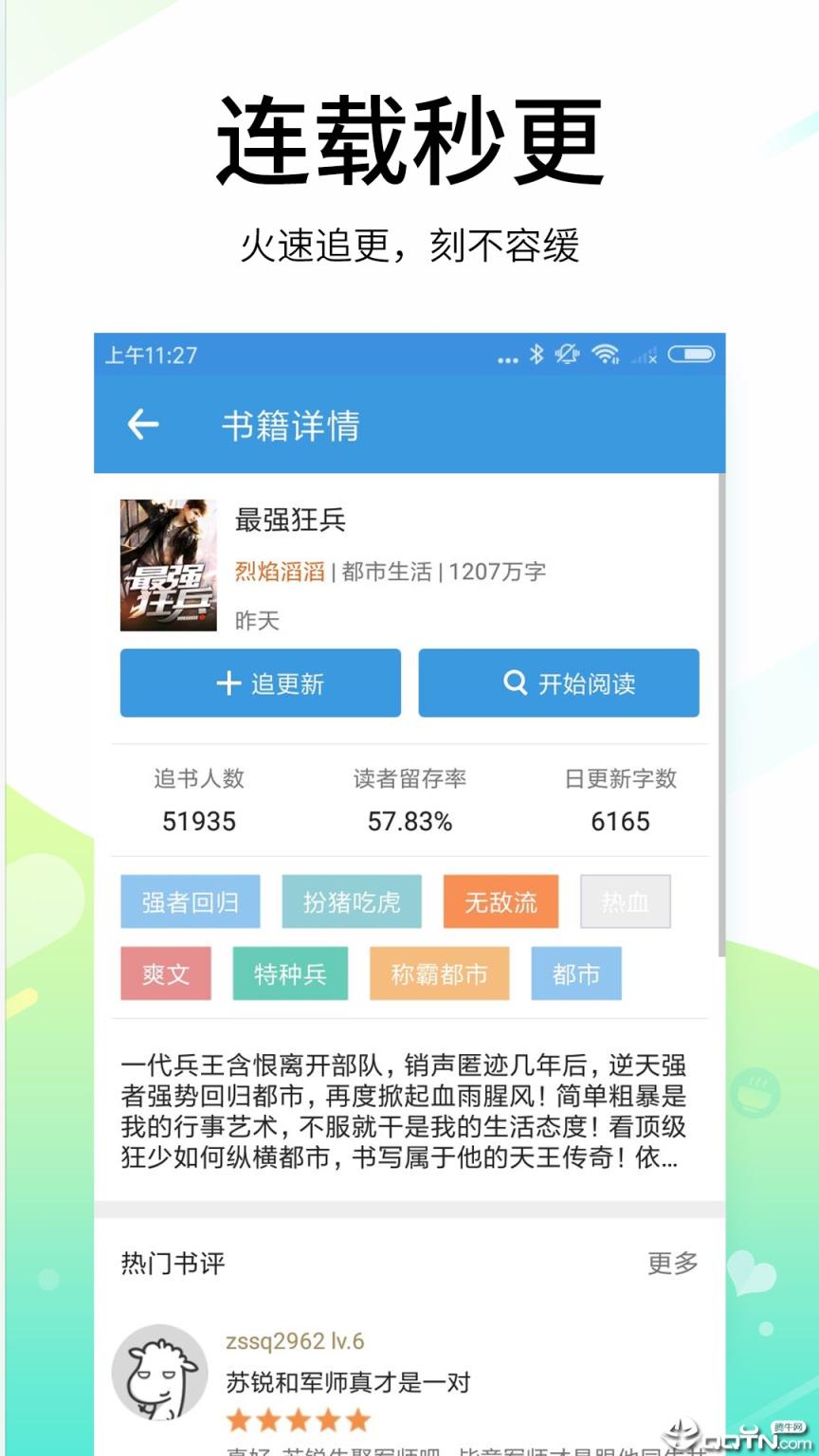Viewport: 819px width, 1456px height.
Task: Toggle the 无敌流 tag
Action: tap(500, 902)
